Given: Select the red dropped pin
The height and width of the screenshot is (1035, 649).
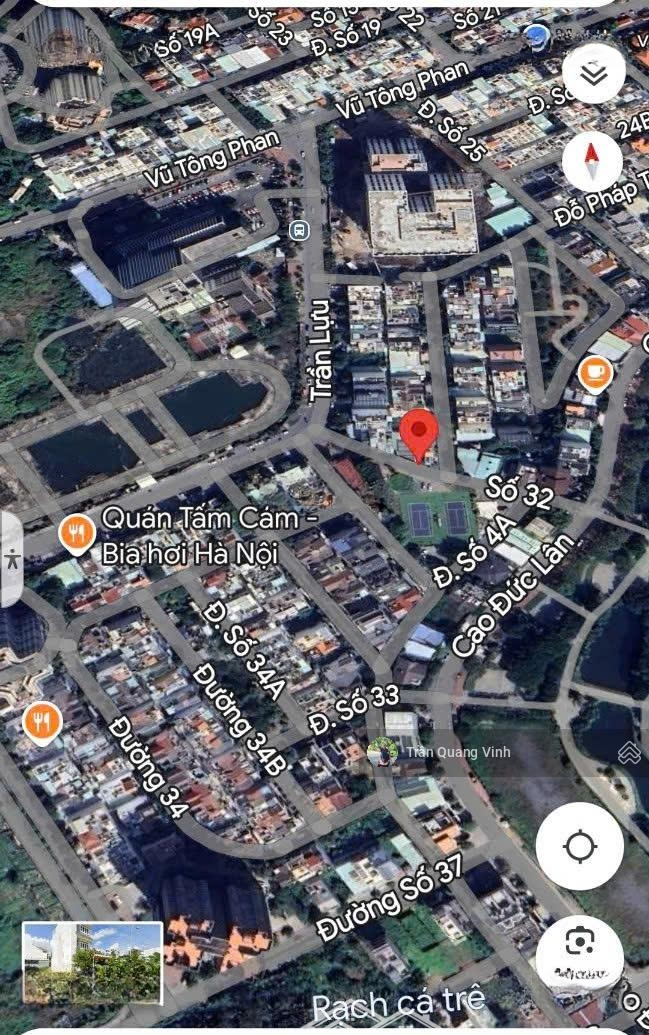Looking at the screenshot, I should click(419, 434).
